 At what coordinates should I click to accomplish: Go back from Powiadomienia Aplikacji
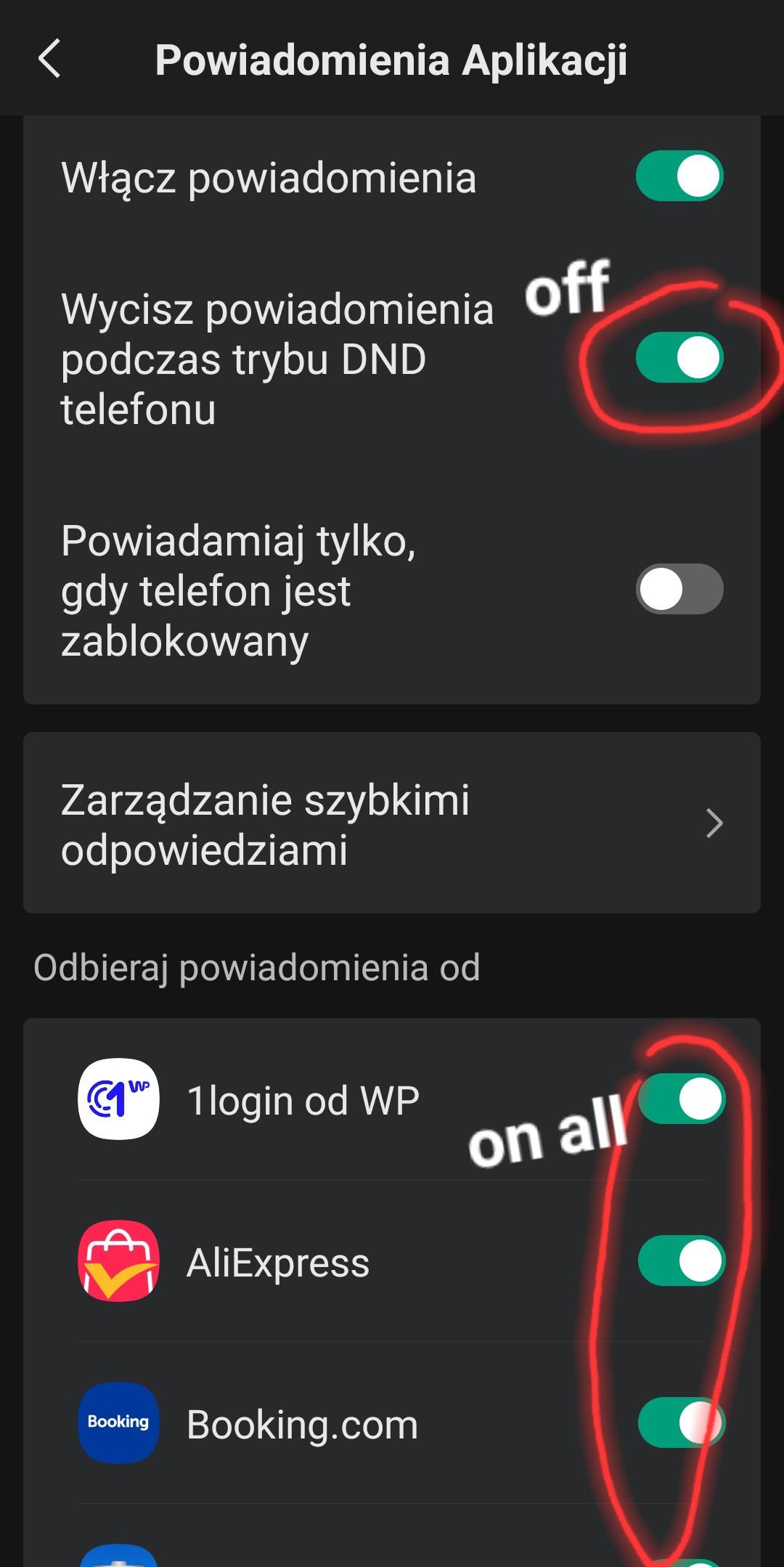coord(49,59)
